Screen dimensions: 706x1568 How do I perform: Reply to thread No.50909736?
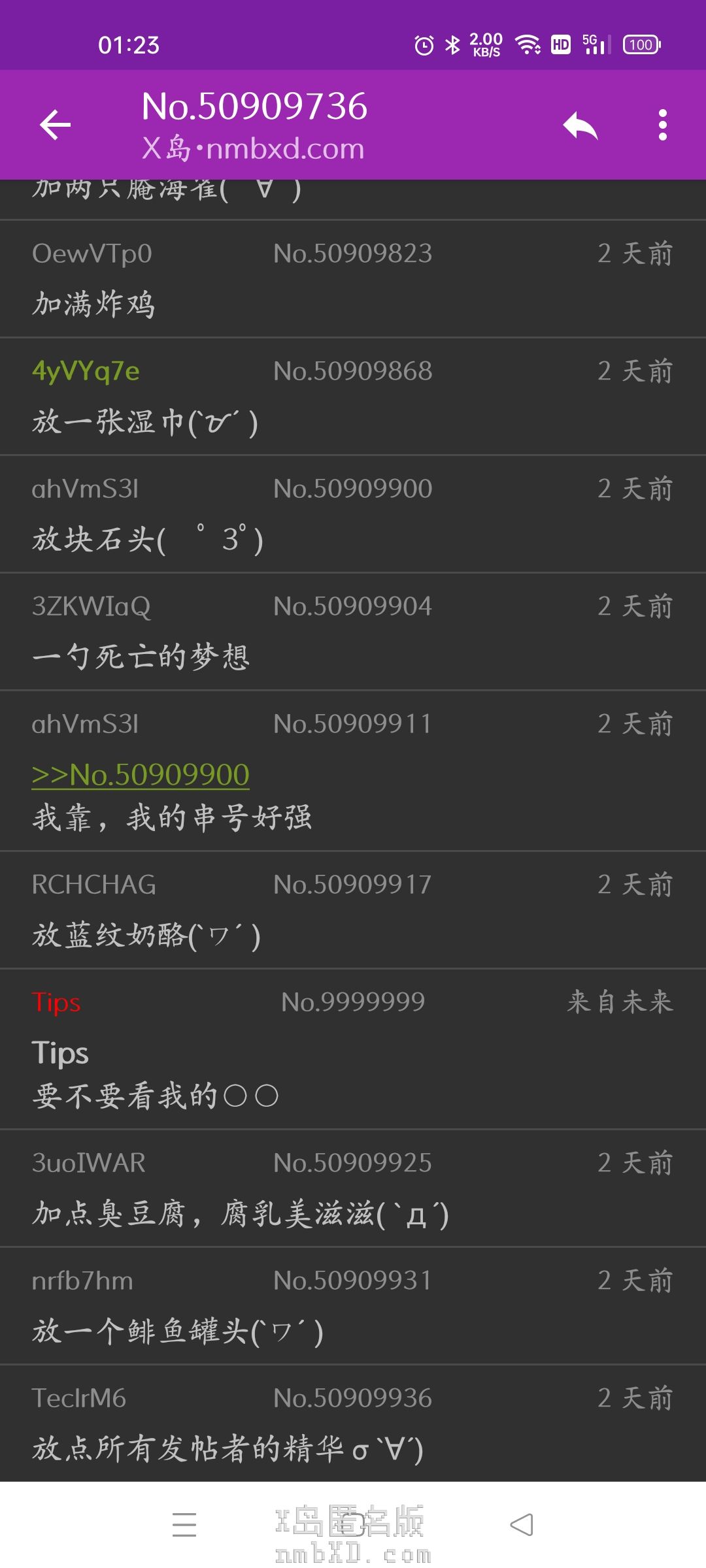[x=580, y=125]
